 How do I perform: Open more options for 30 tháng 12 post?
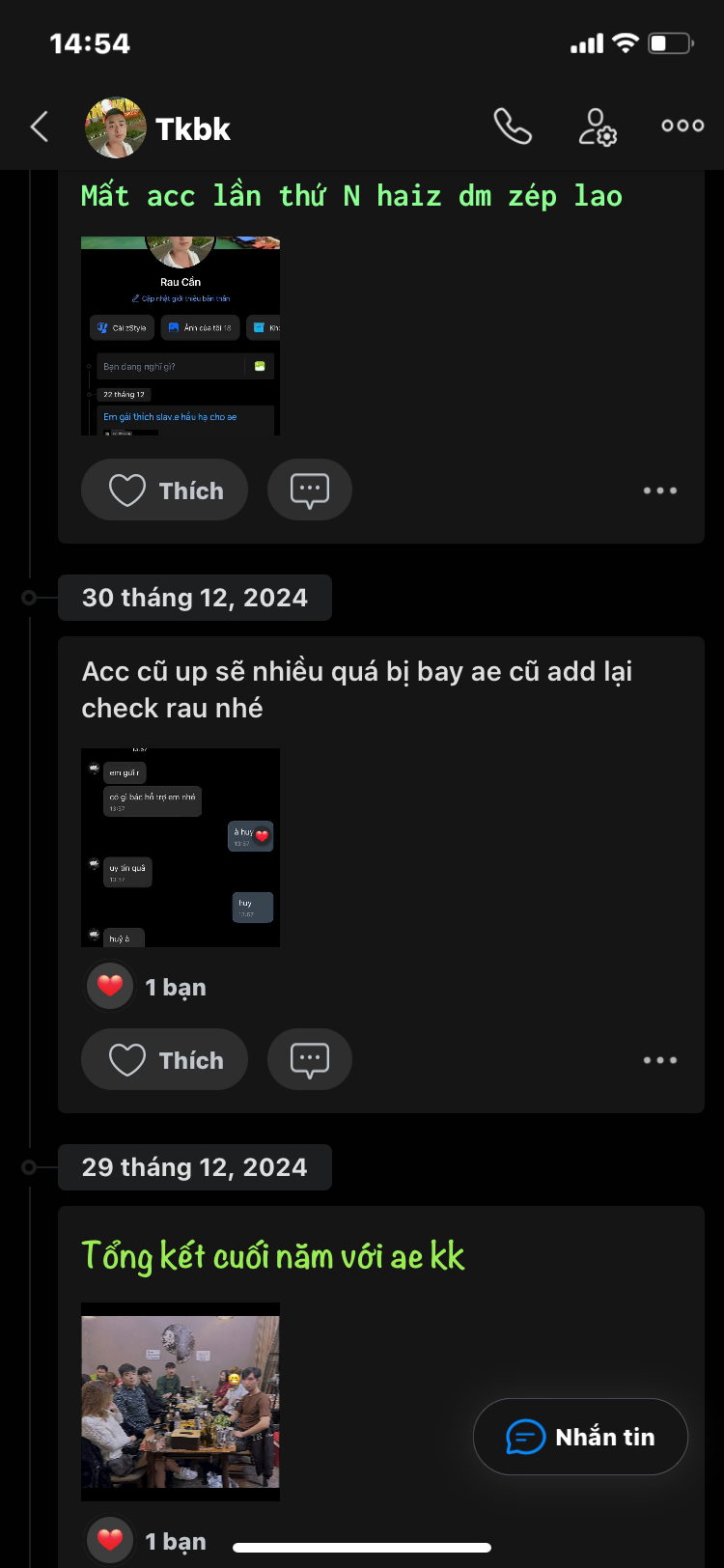point(660,1060)
